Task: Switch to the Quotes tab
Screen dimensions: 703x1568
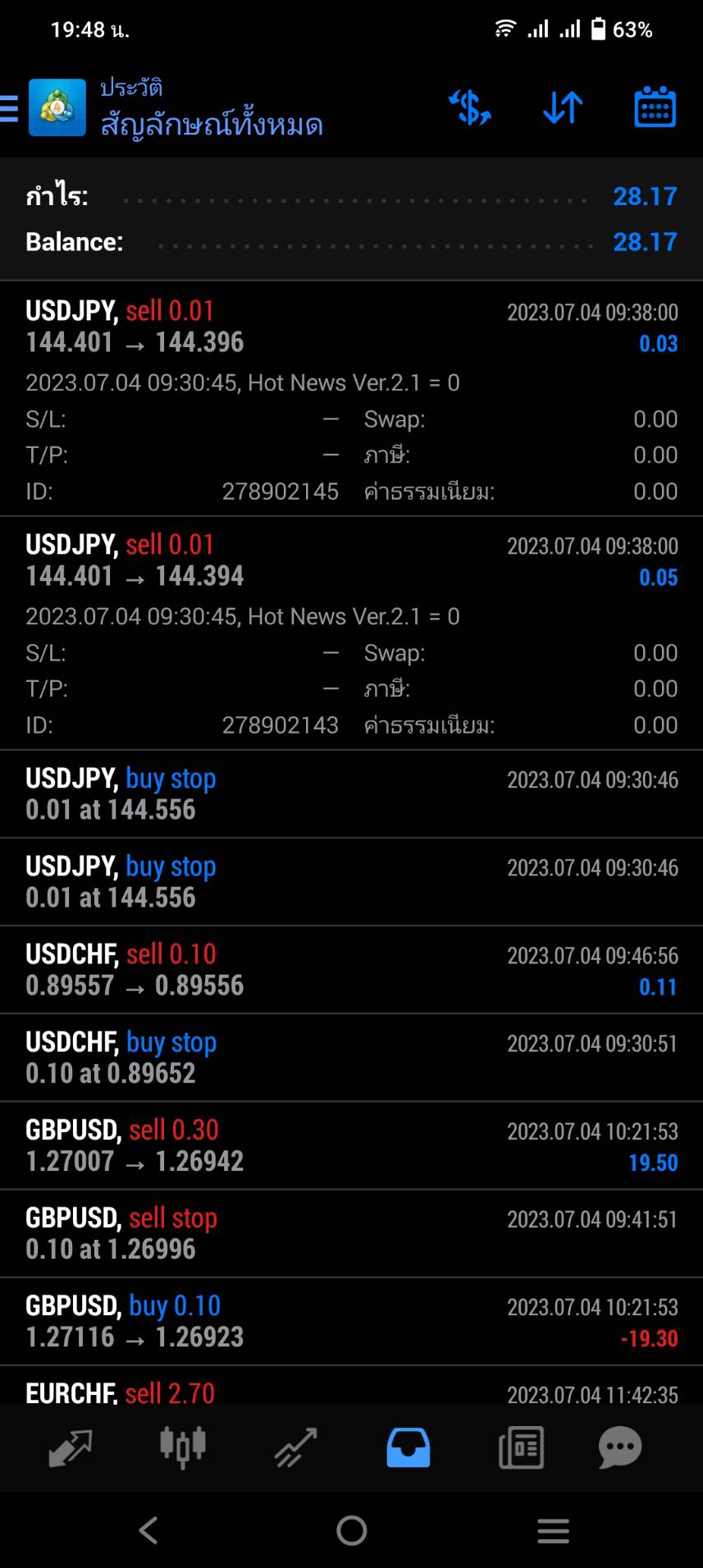Action: click(70, 1448)
